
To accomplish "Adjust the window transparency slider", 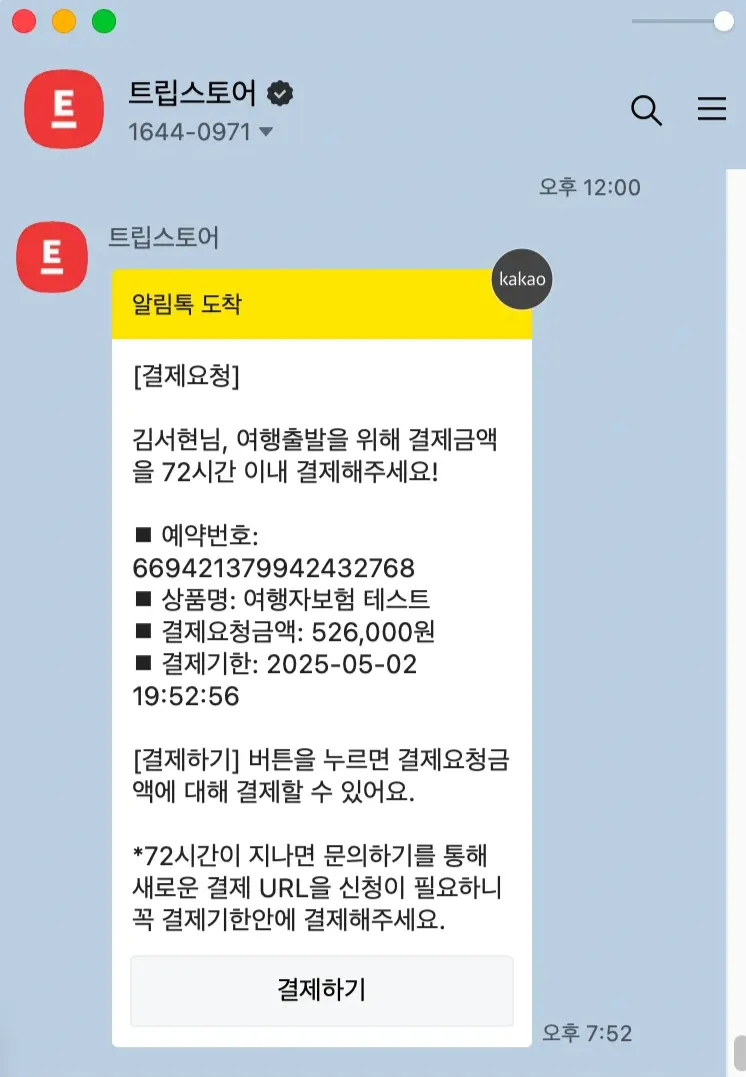I will [x=723, y=22].
